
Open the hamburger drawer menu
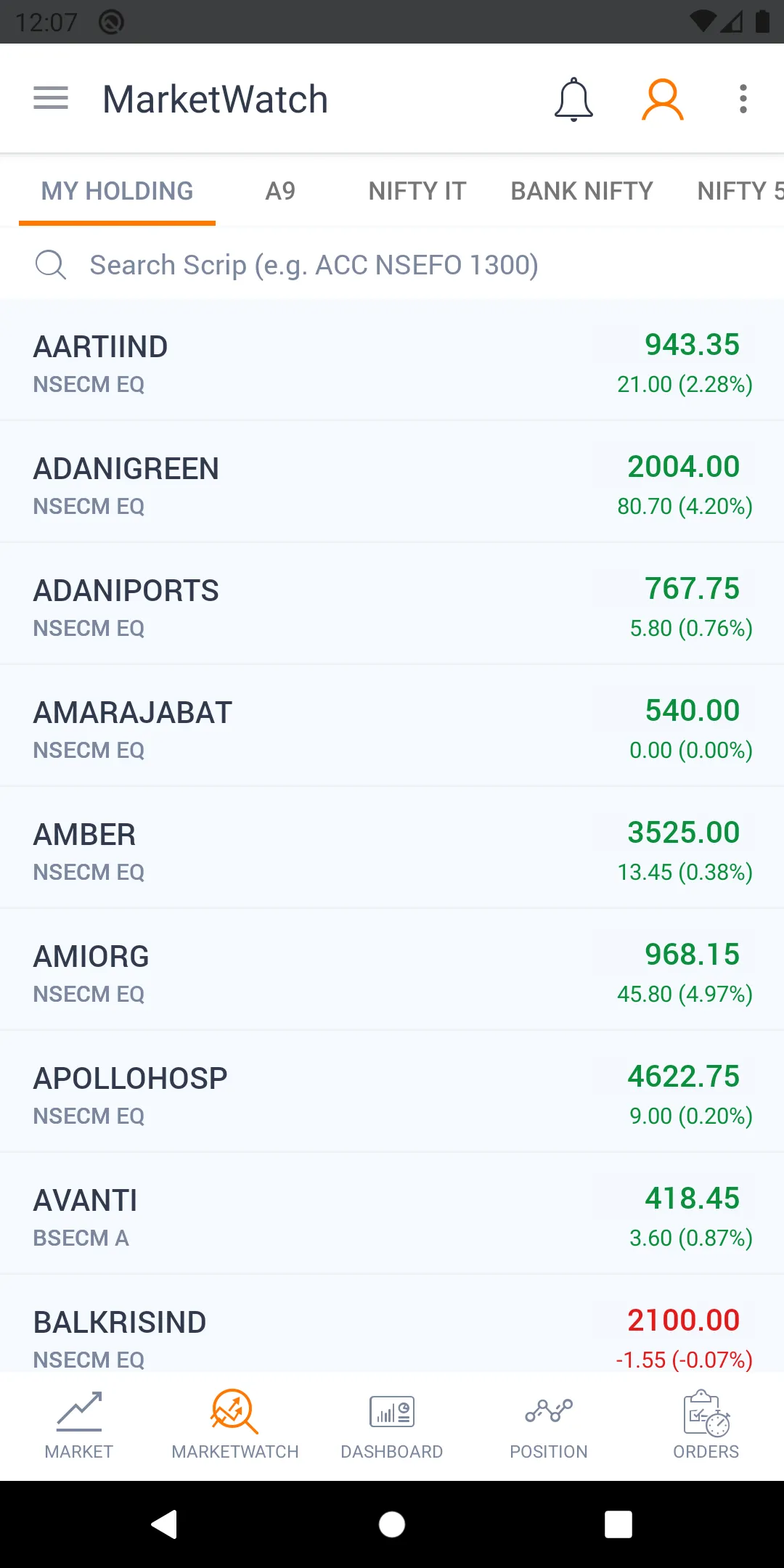click(51, 99)
